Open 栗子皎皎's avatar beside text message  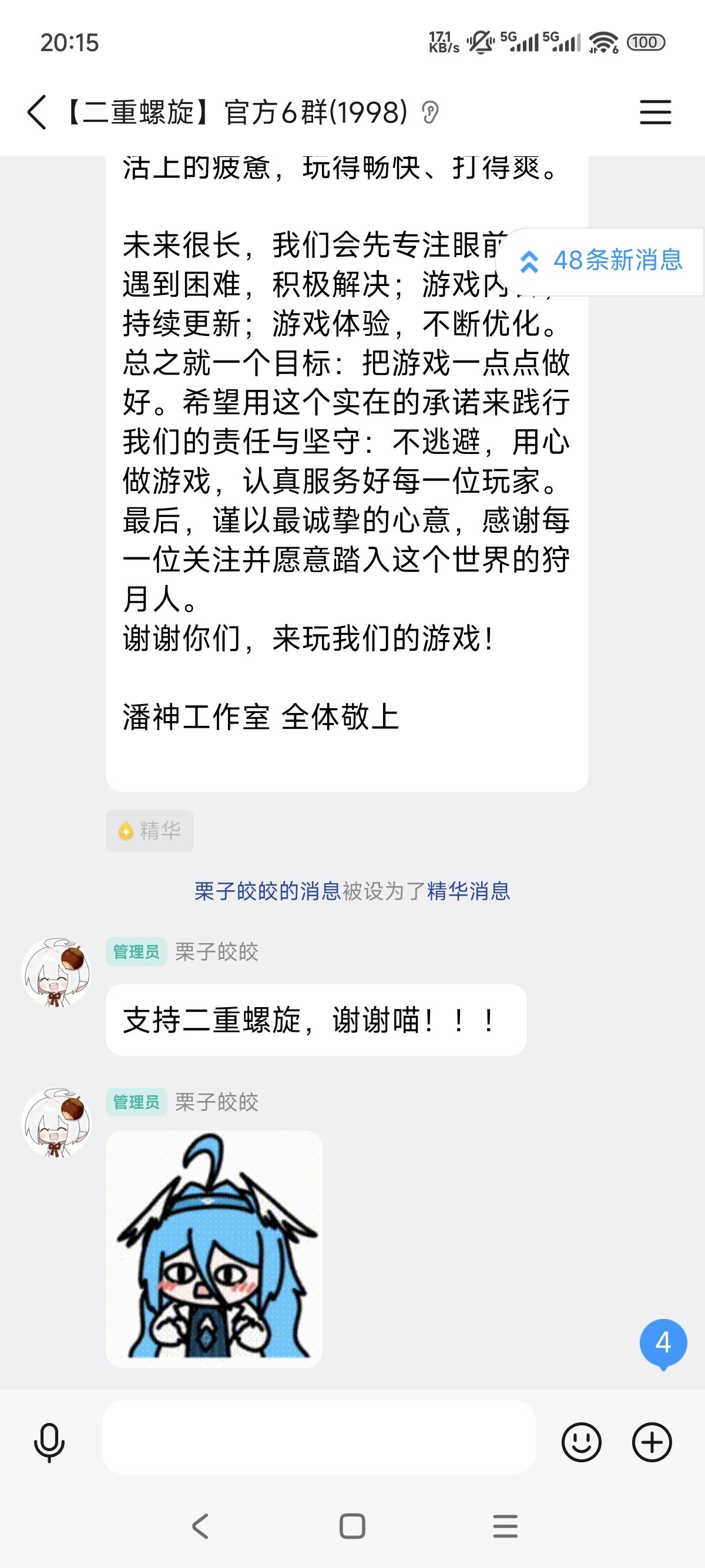coord(56,972)
